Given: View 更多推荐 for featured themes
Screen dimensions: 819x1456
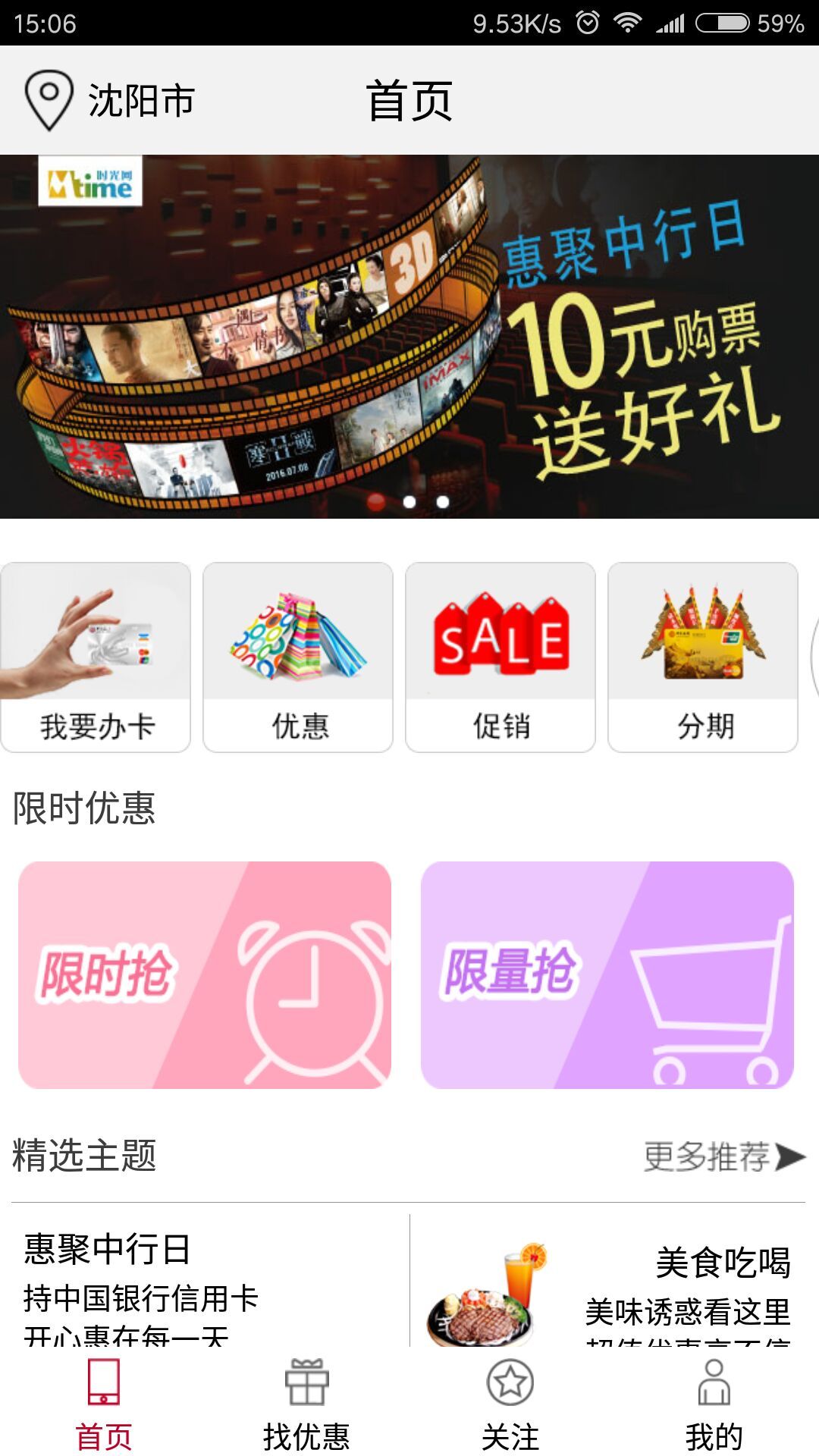Looking at the screenshot, I should (723, 1156).
